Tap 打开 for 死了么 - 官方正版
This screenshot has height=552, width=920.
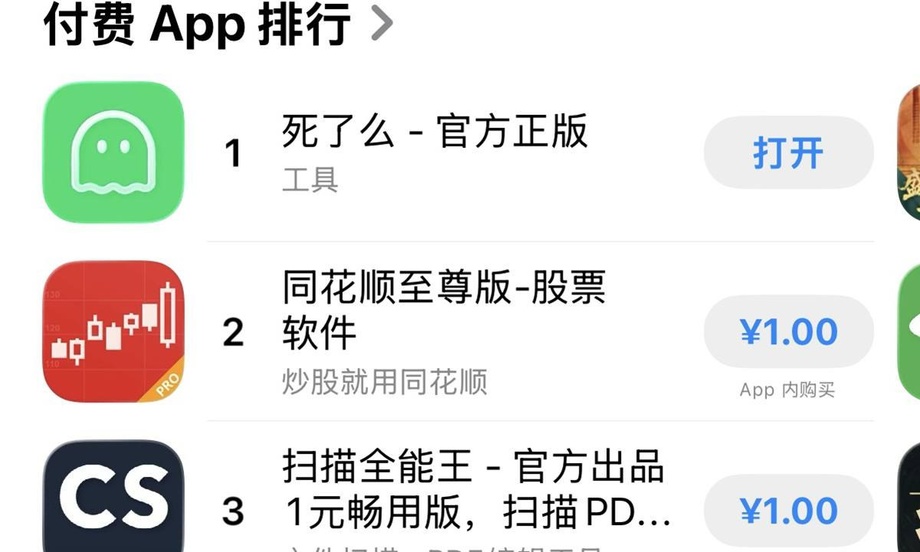tap(788, 153)
